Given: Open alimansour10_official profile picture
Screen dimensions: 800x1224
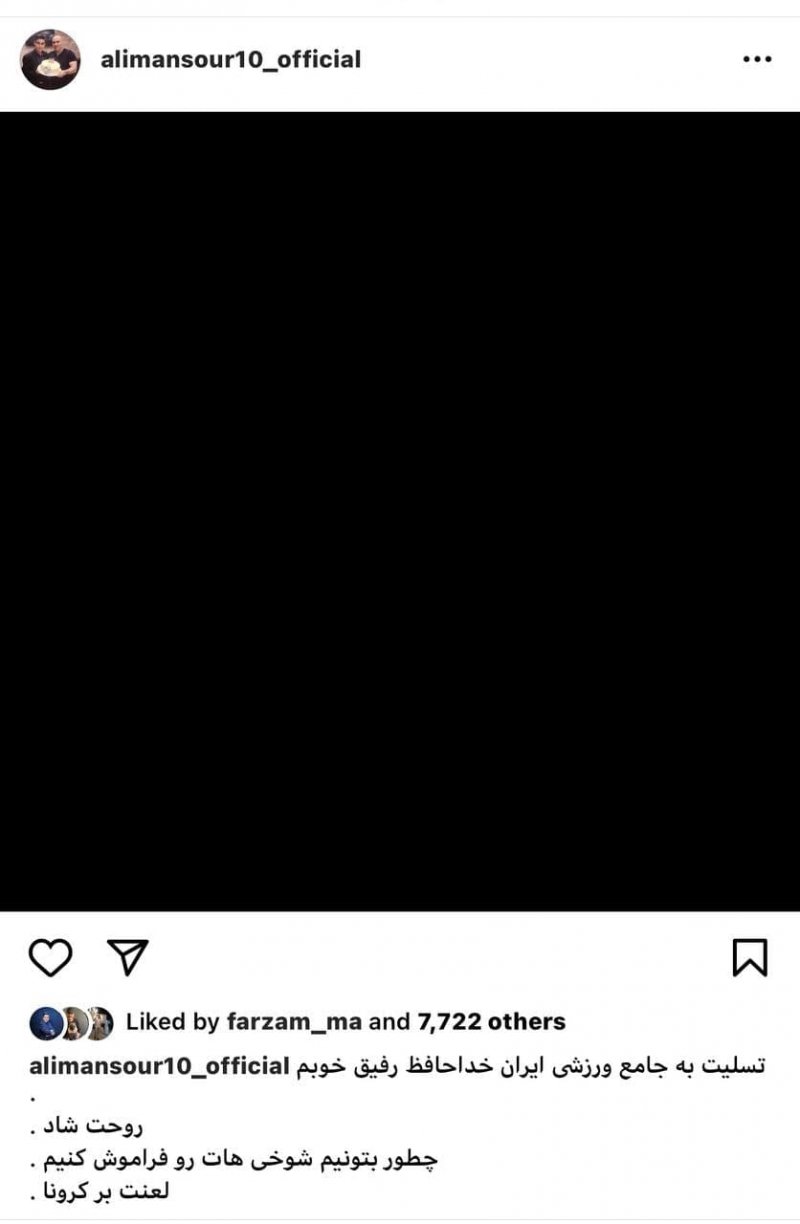Looking at the screenshot, I should point(50,60).
